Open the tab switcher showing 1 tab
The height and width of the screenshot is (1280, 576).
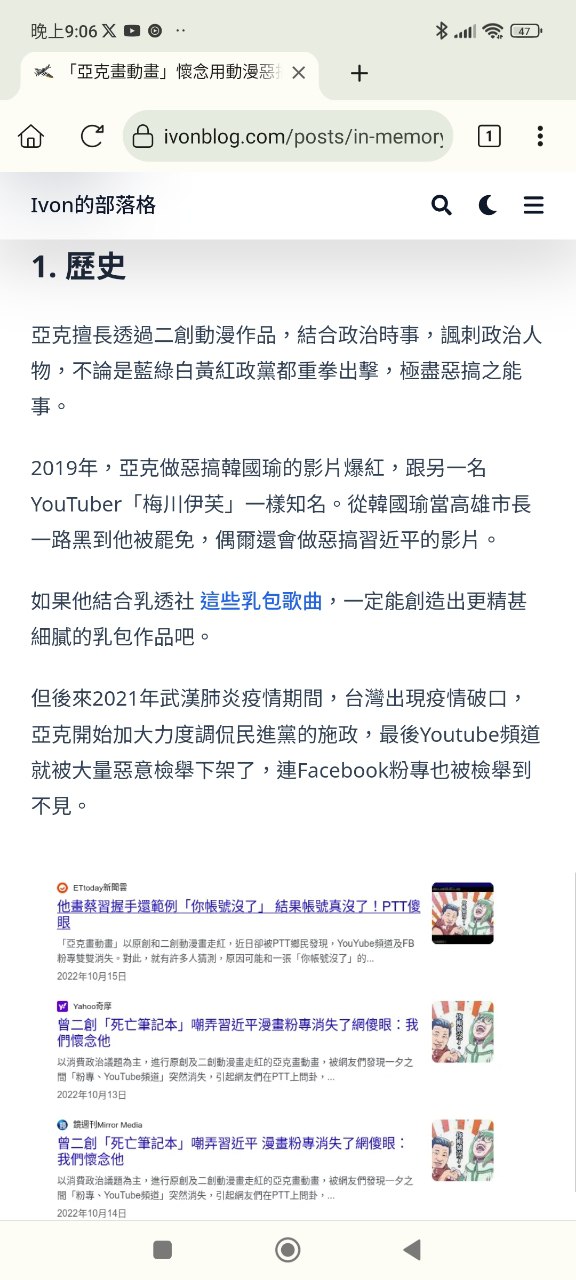[488, 136]
